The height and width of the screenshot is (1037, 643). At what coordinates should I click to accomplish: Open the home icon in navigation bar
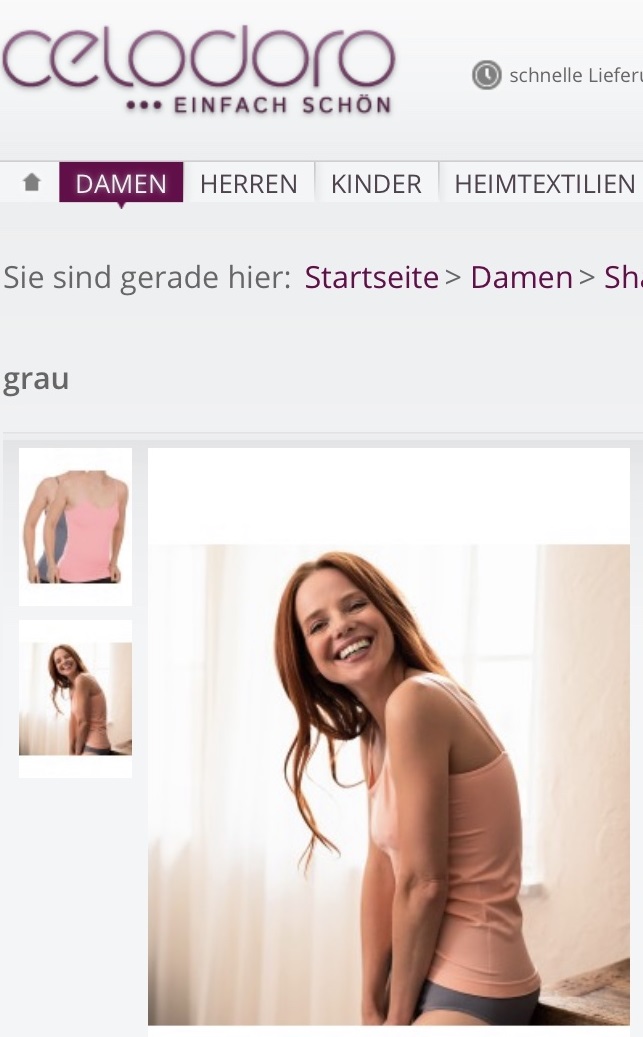[31, 183]
